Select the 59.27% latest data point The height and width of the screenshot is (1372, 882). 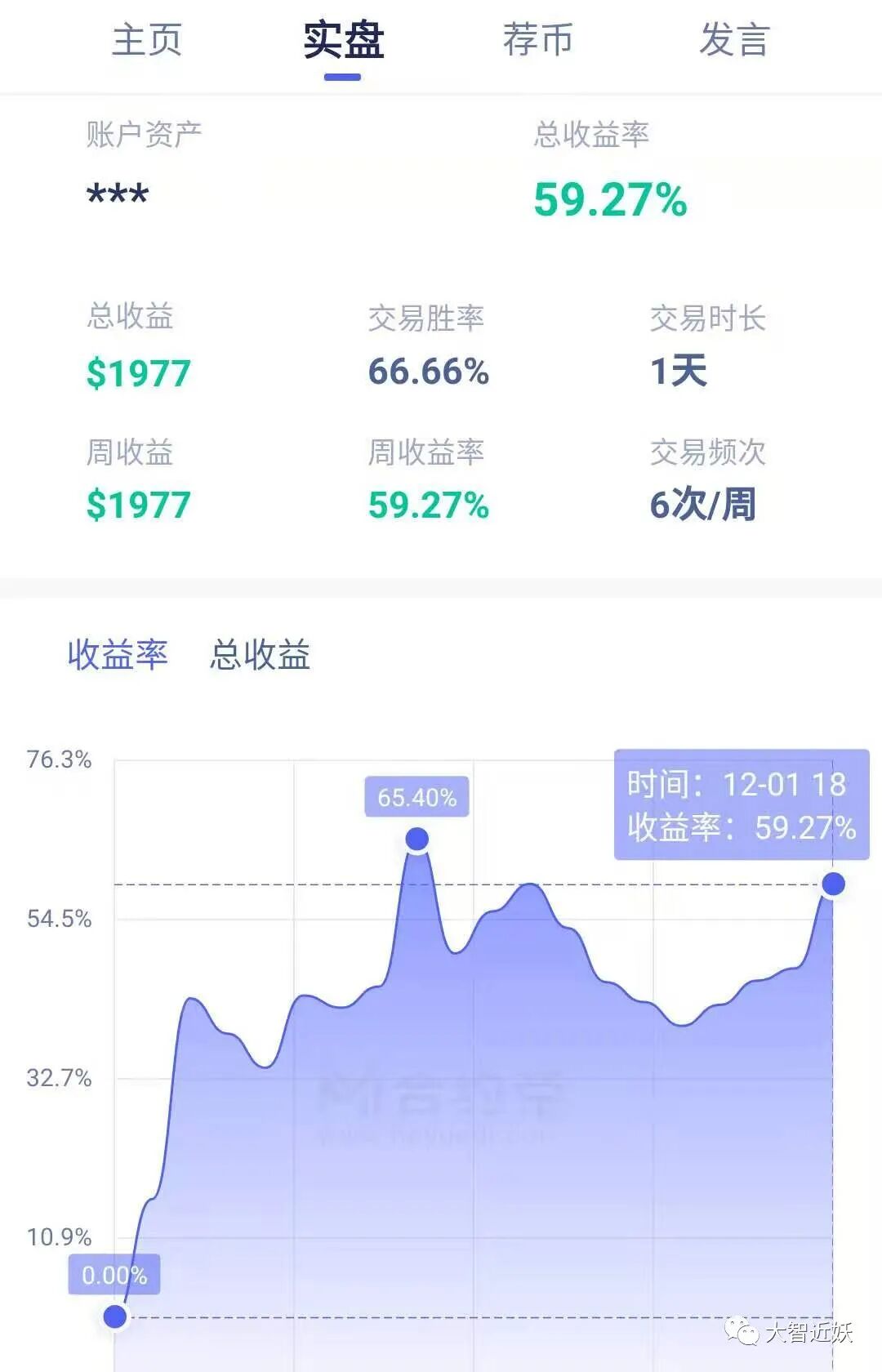833,884
